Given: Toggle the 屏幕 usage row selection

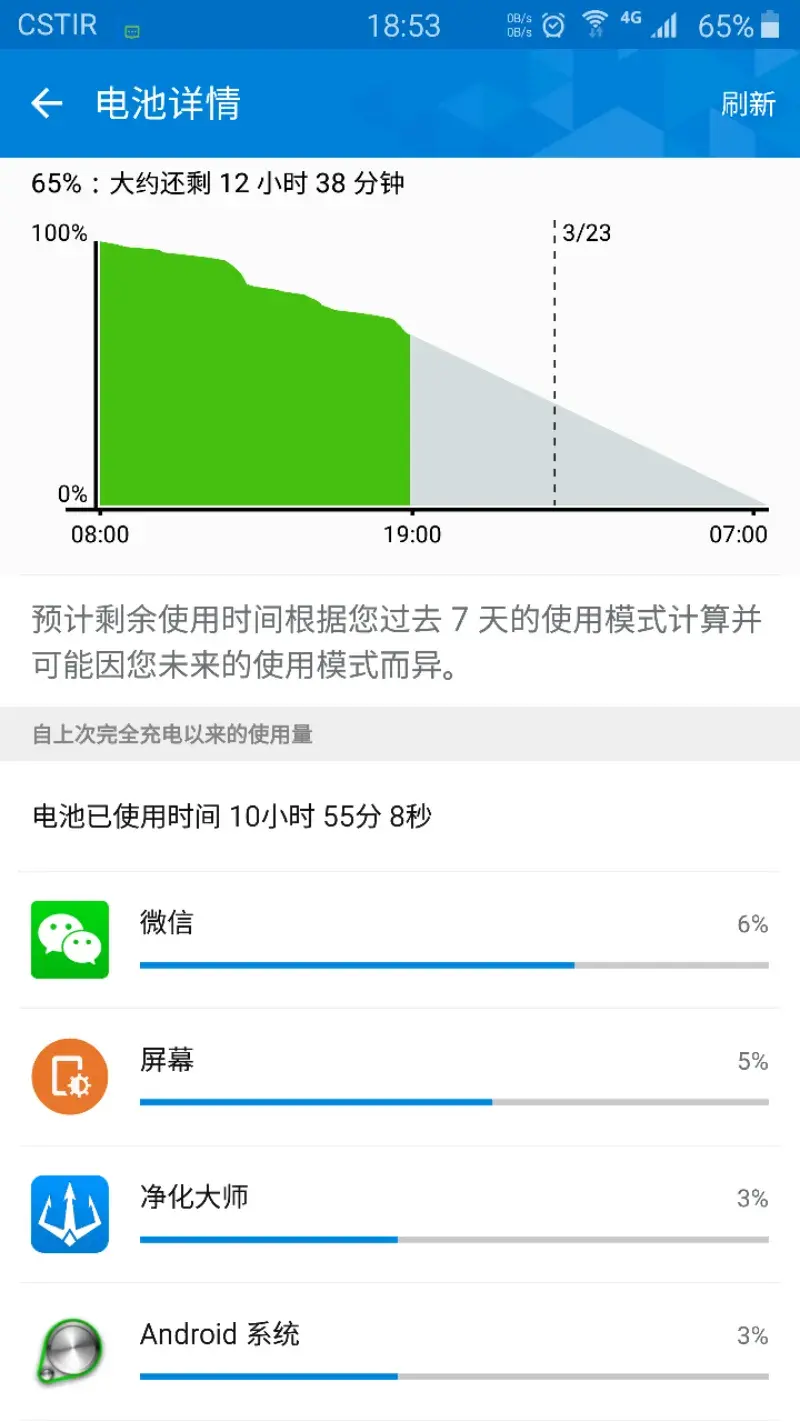Looking at the screenshot, I should click(400, 1076).
